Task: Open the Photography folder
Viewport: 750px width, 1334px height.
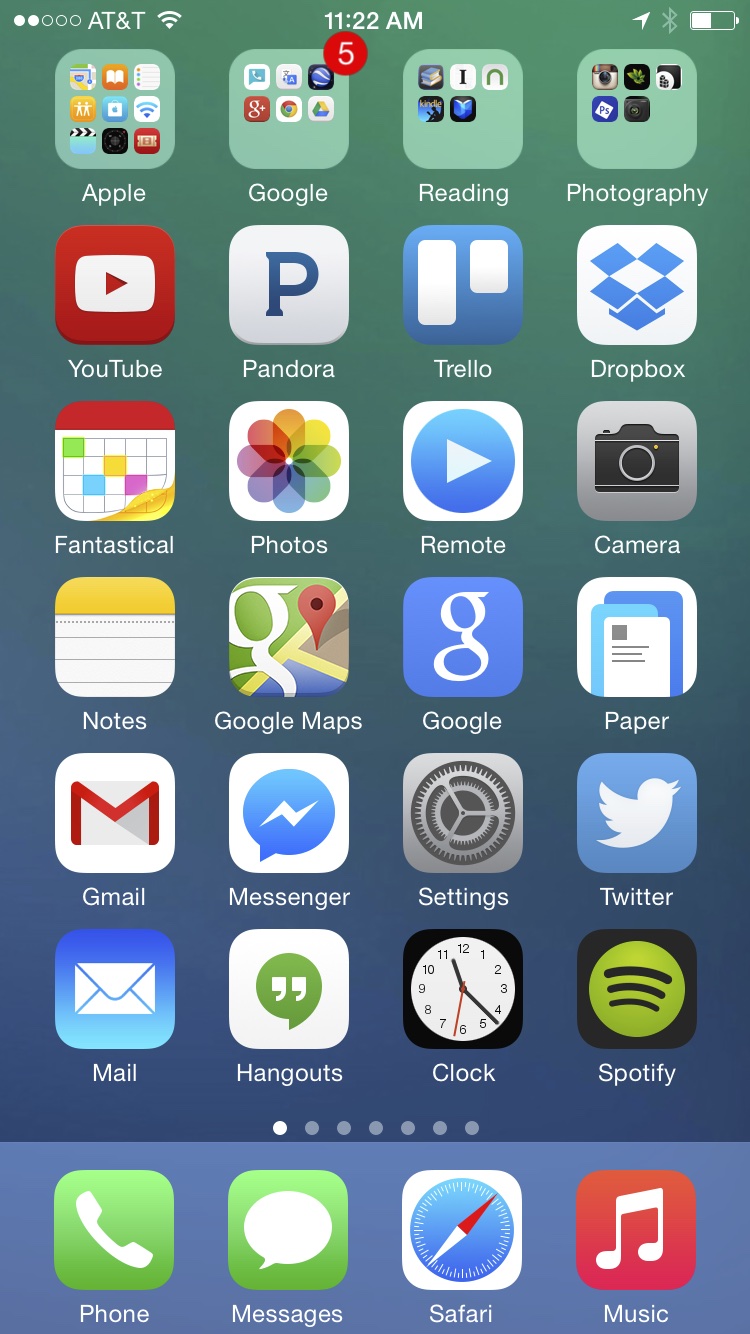Action: tap(637, 109)
